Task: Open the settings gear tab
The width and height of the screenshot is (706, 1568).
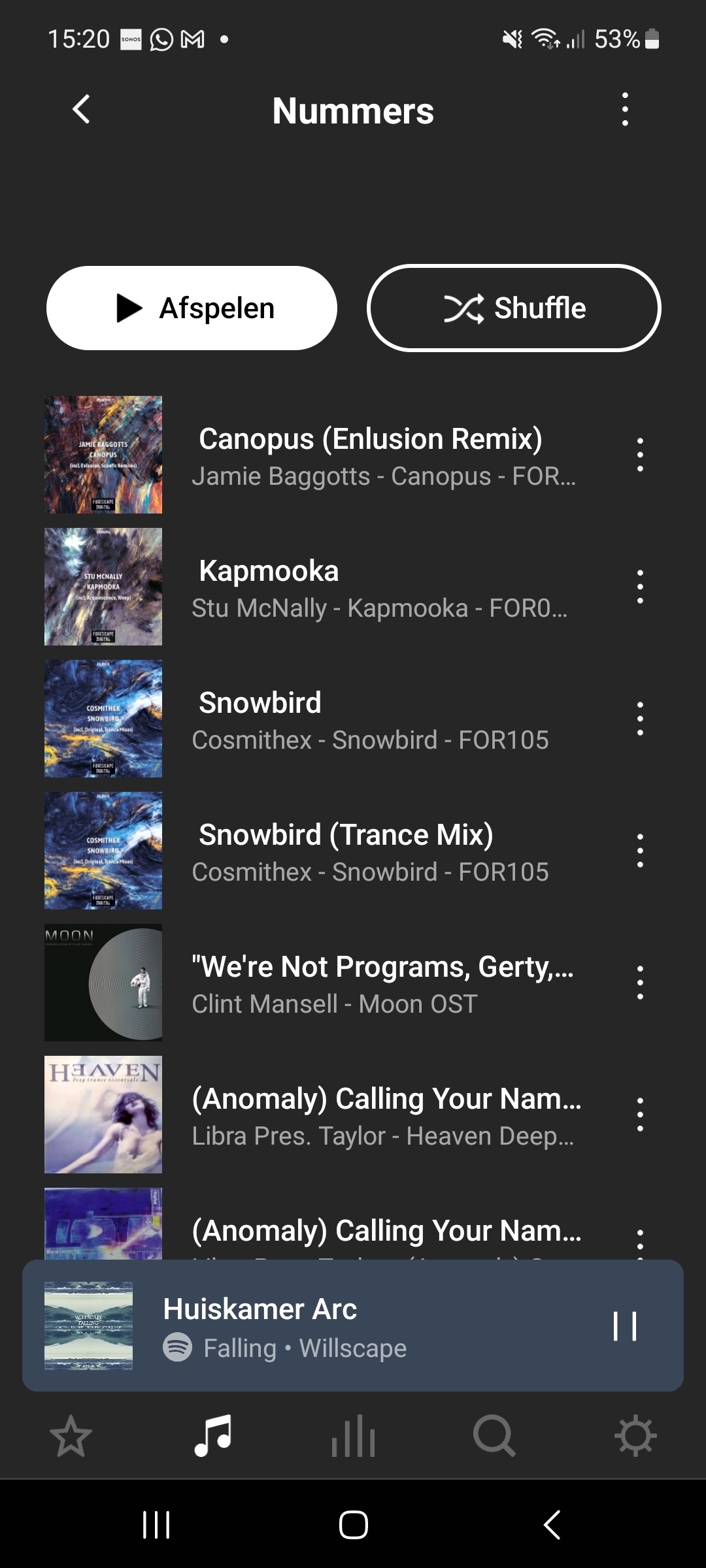Action: pos(635,1436)
